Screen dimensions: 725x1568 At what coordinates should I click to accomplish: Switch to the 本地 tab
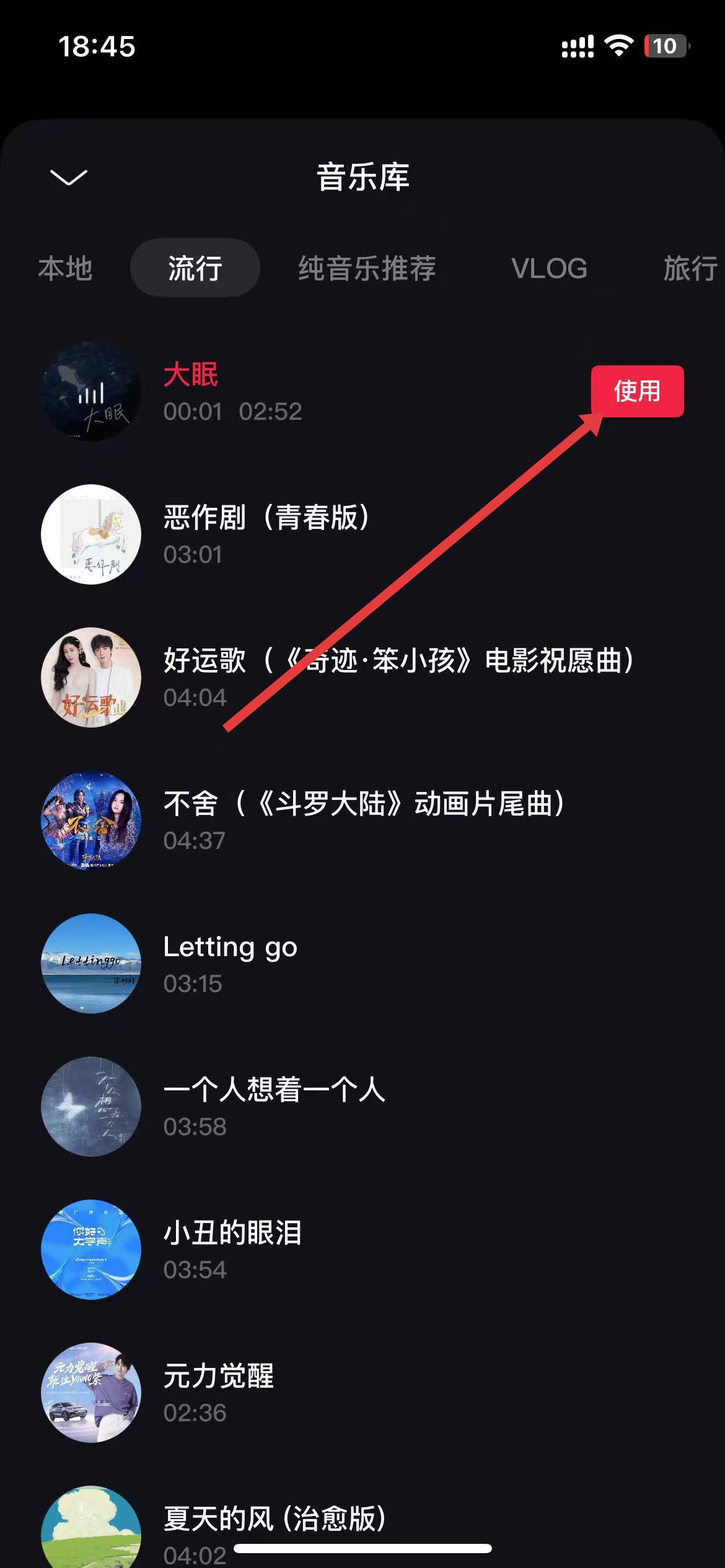tap(65, 268)
